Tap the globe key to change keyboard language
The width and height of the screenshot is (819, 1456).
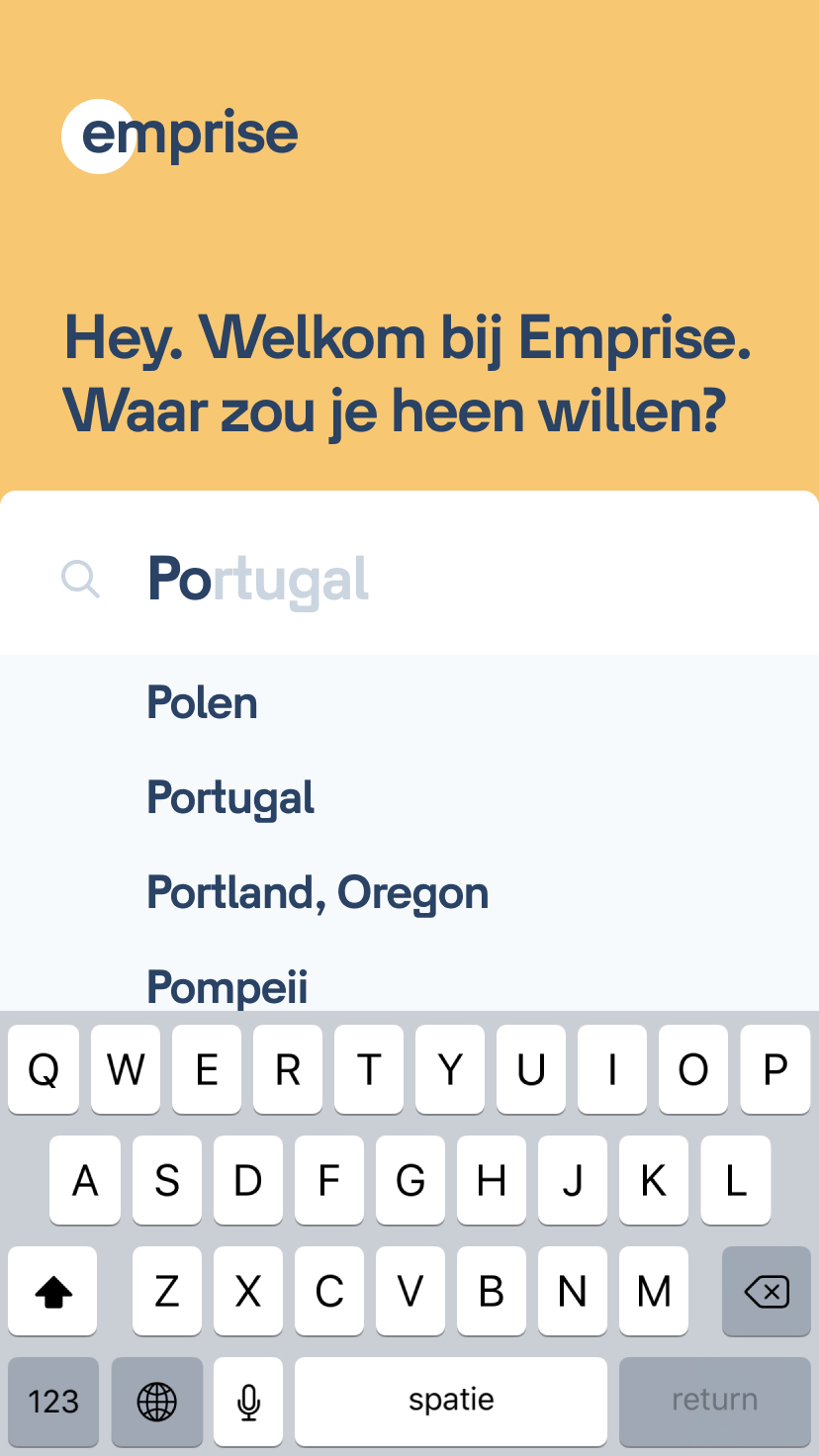click(x=156, y=1401)
